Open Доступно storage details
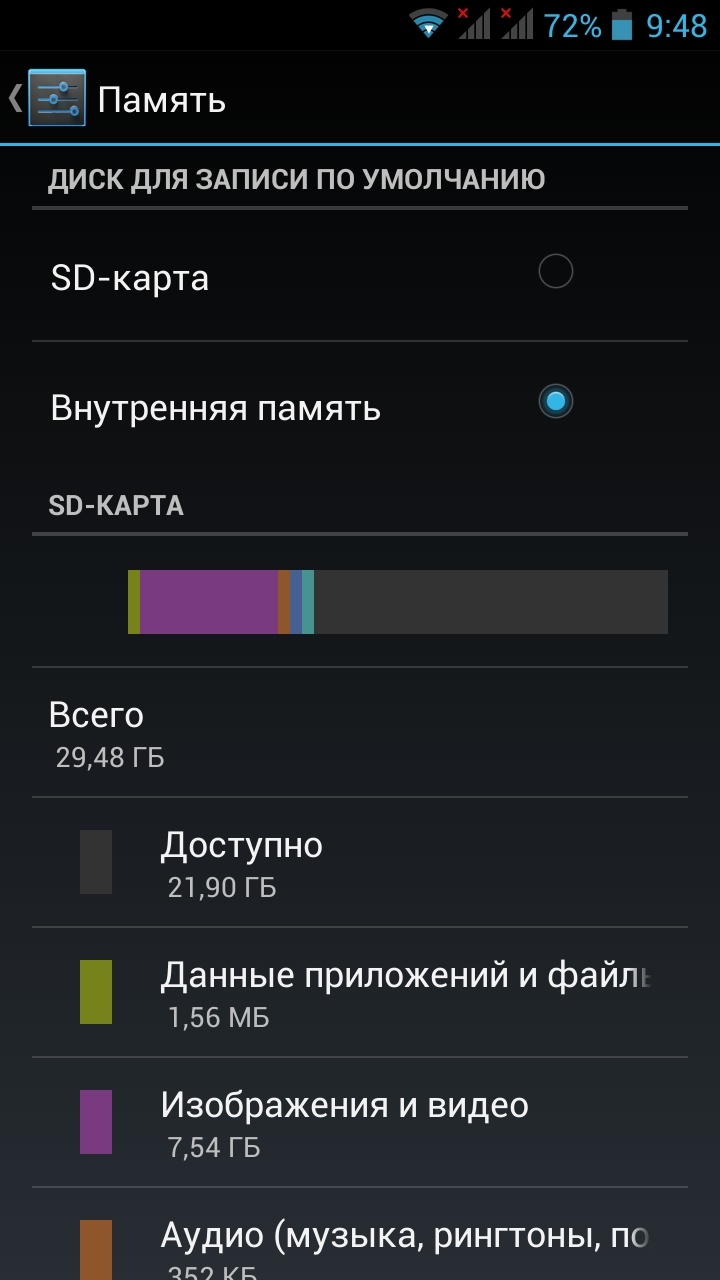The image size is (720, 1280). pos(360,862)
